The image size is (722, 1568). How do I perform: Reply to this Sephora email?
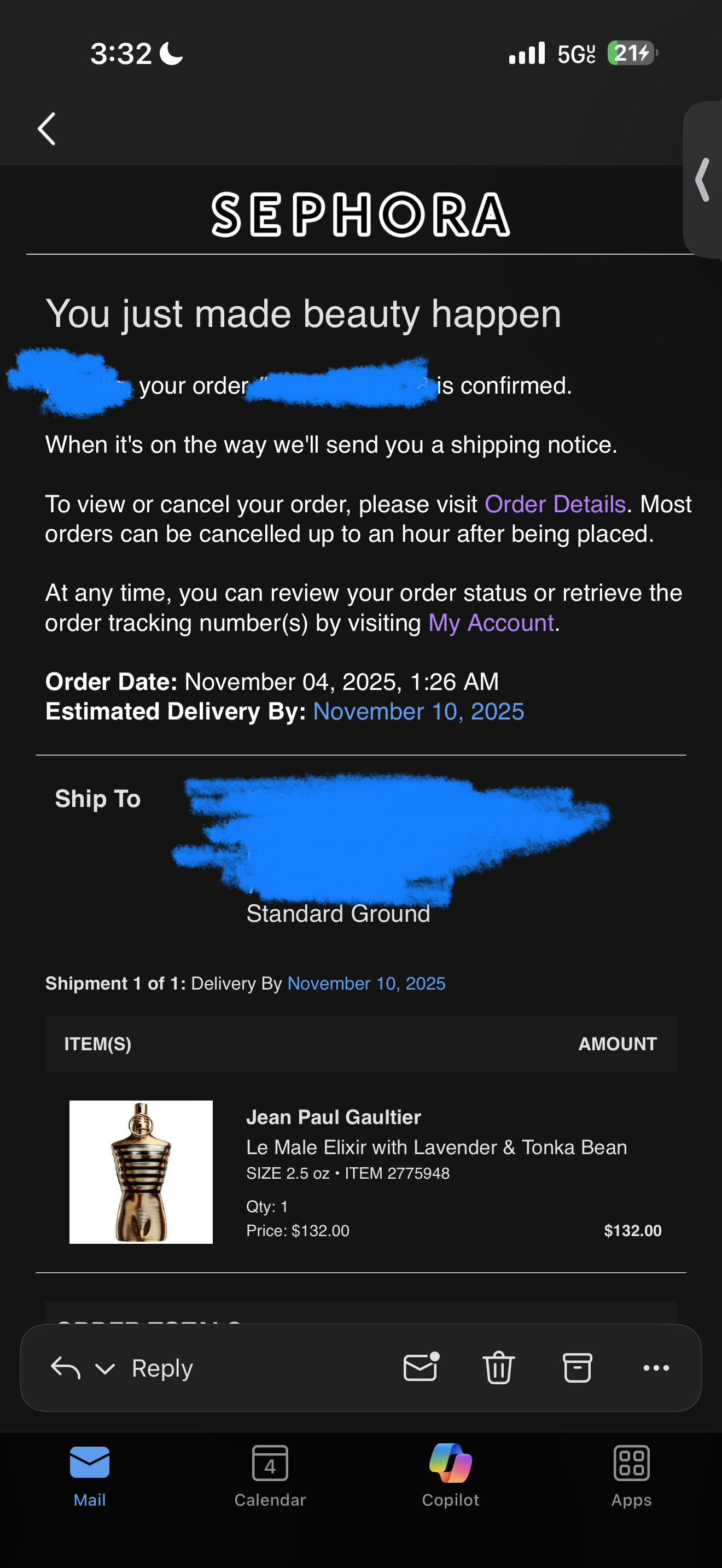162,1368
